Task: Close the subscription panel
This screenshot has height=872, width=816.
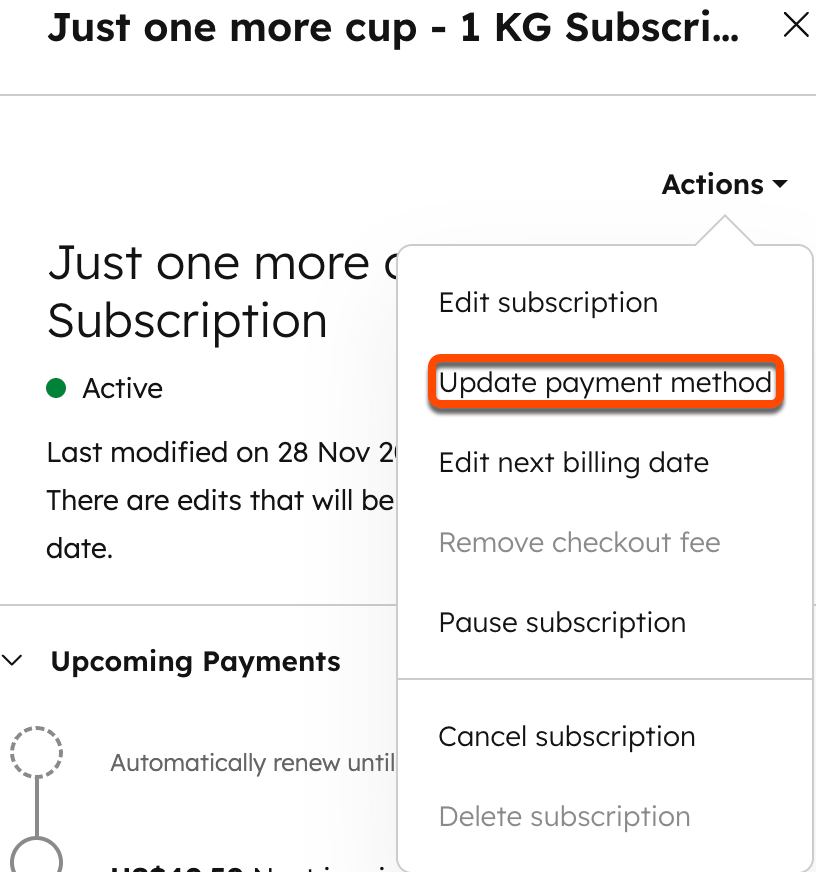Action: click(x=796, y=26)
